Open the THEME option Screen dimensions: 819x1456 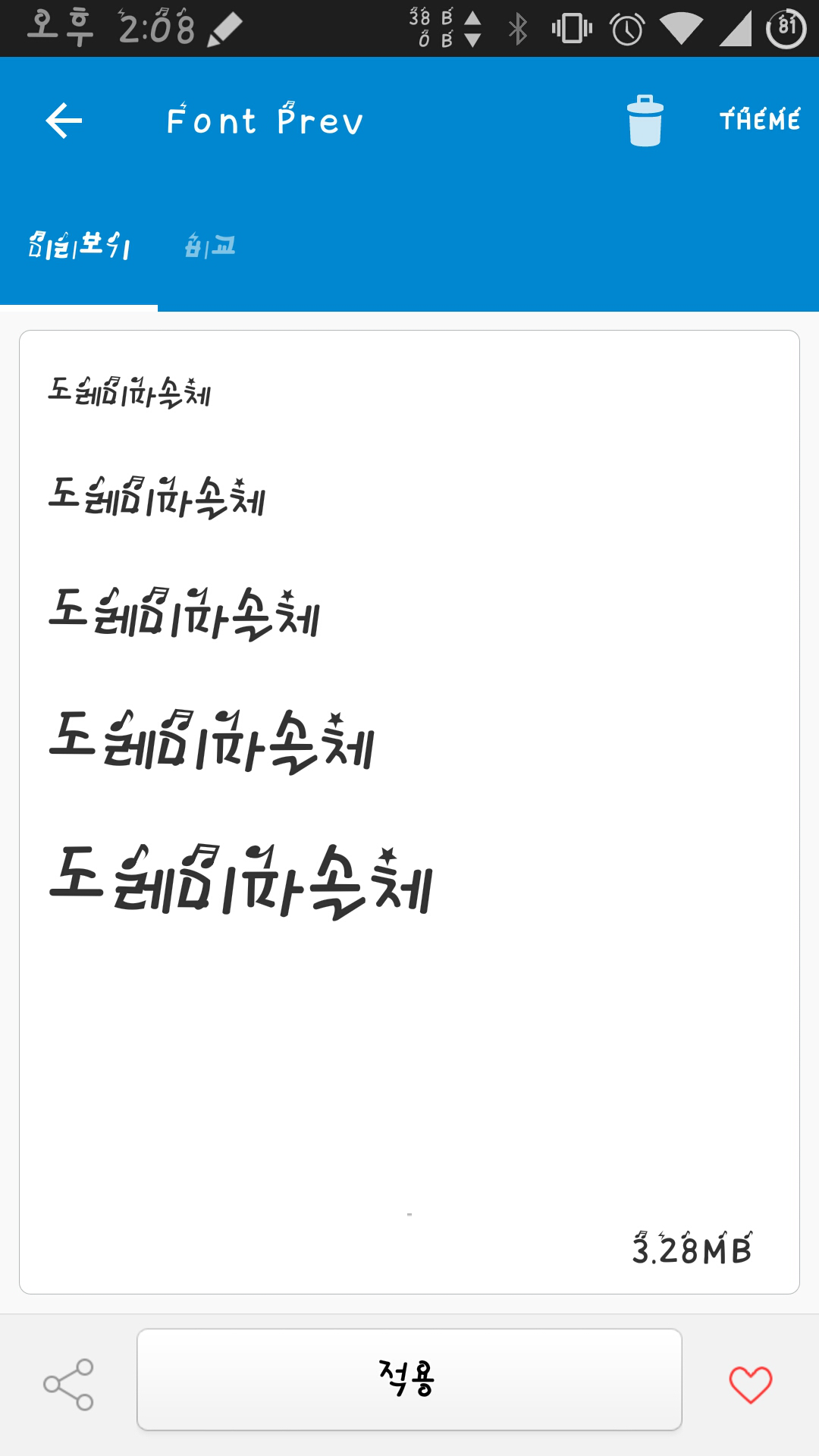click(x=759, y=120)
